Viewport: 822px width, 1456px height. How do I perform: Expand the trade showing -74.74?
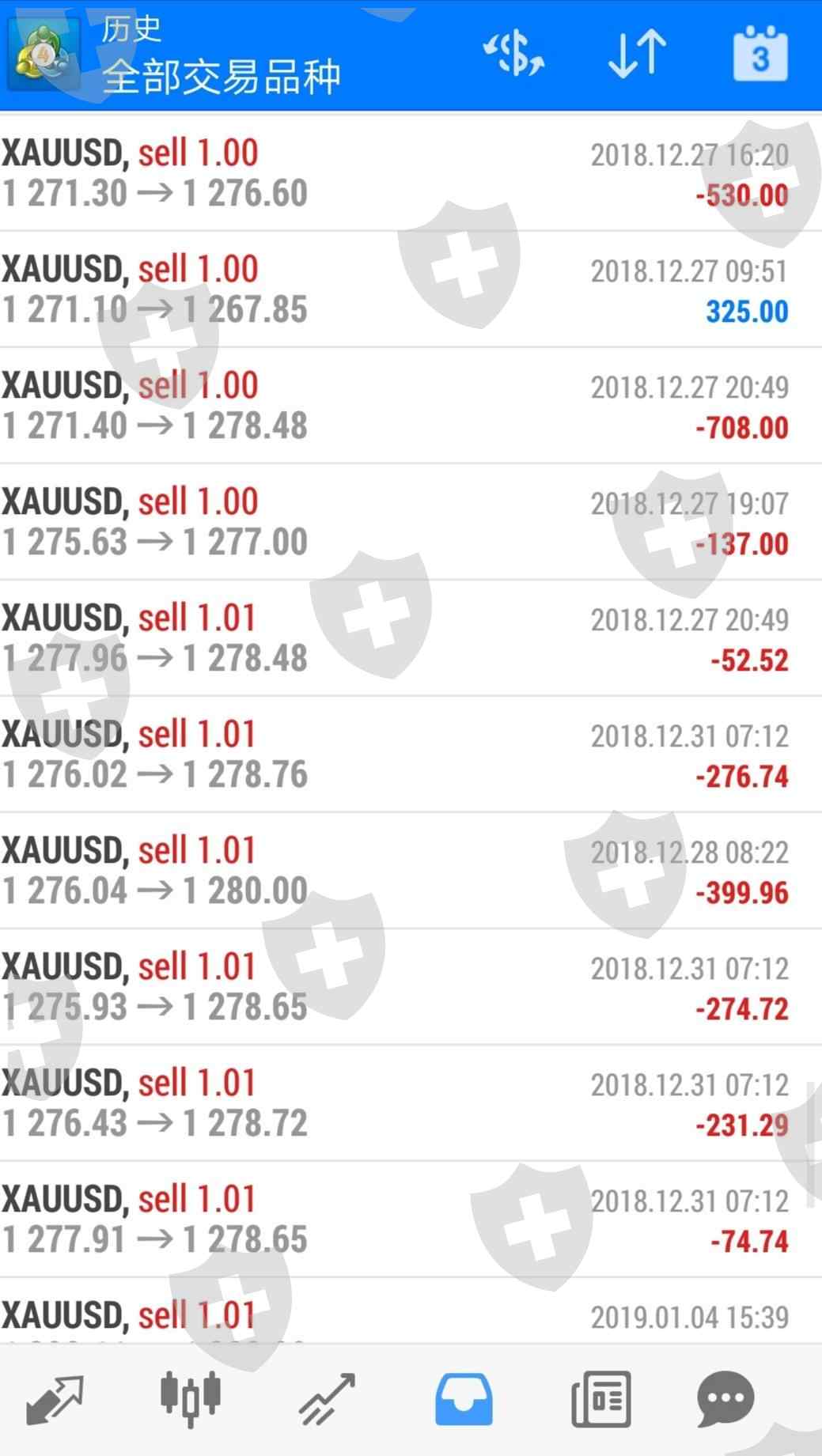click(396, 1220)
